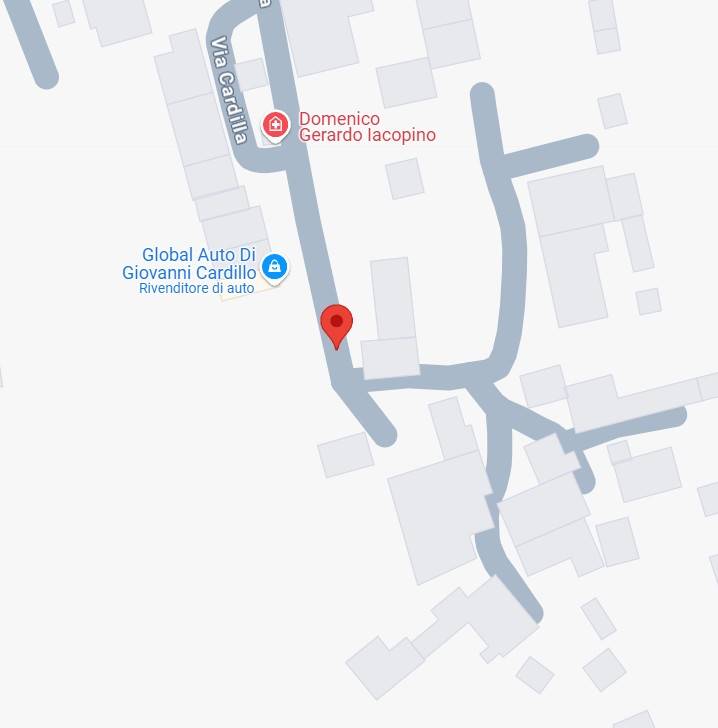Open Domenico Gerardo Iacopino medical marker

275,126
